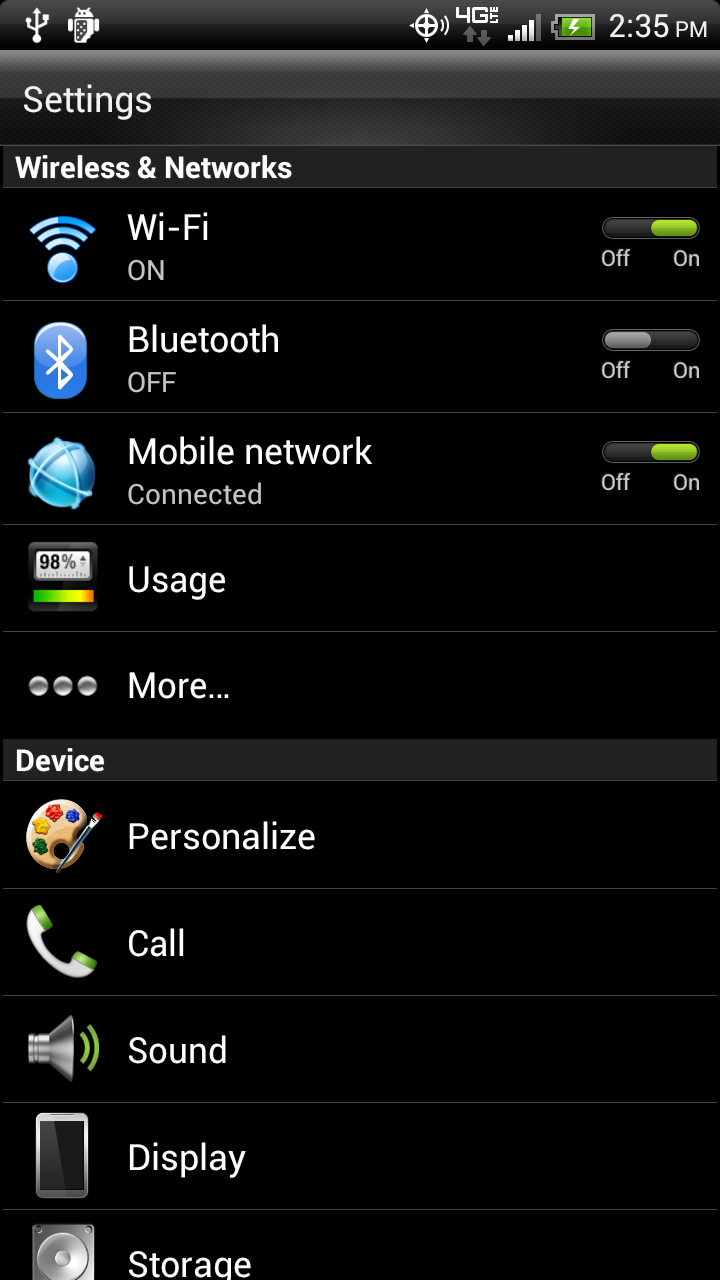Open the Settings title bar
This screenshot has height=1280, width=720.
click(x=86, y=99)
